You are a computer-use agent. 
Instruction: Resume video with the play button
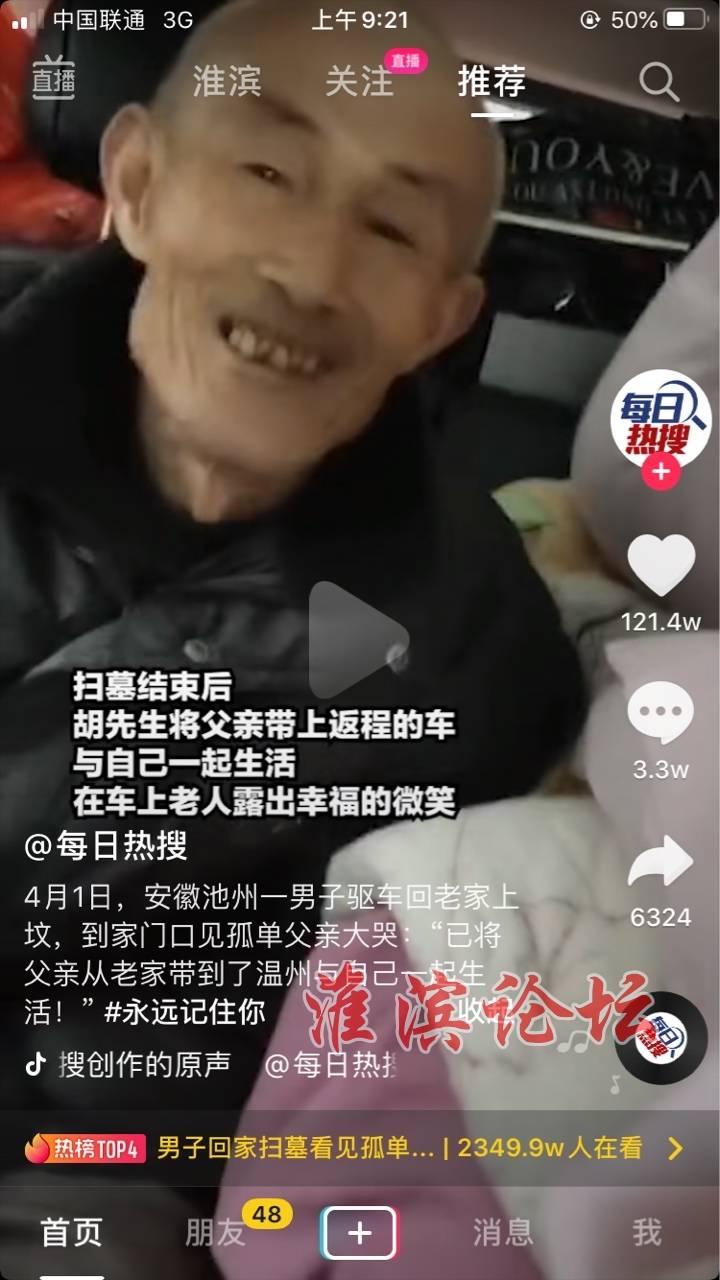tap(358, 640)
